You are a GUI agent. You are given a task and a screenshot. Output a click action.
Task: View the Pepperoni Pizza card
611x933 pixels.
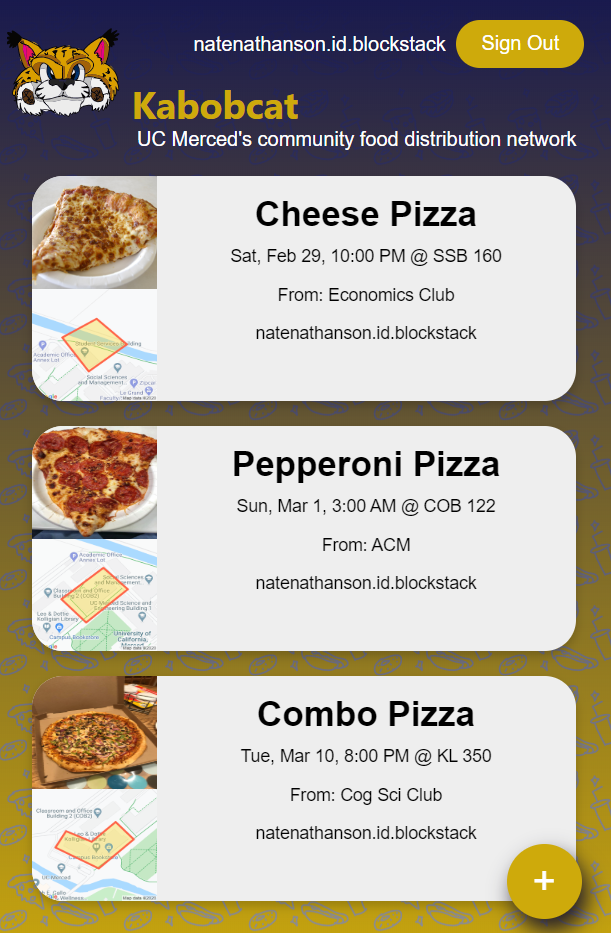point(365,465)
